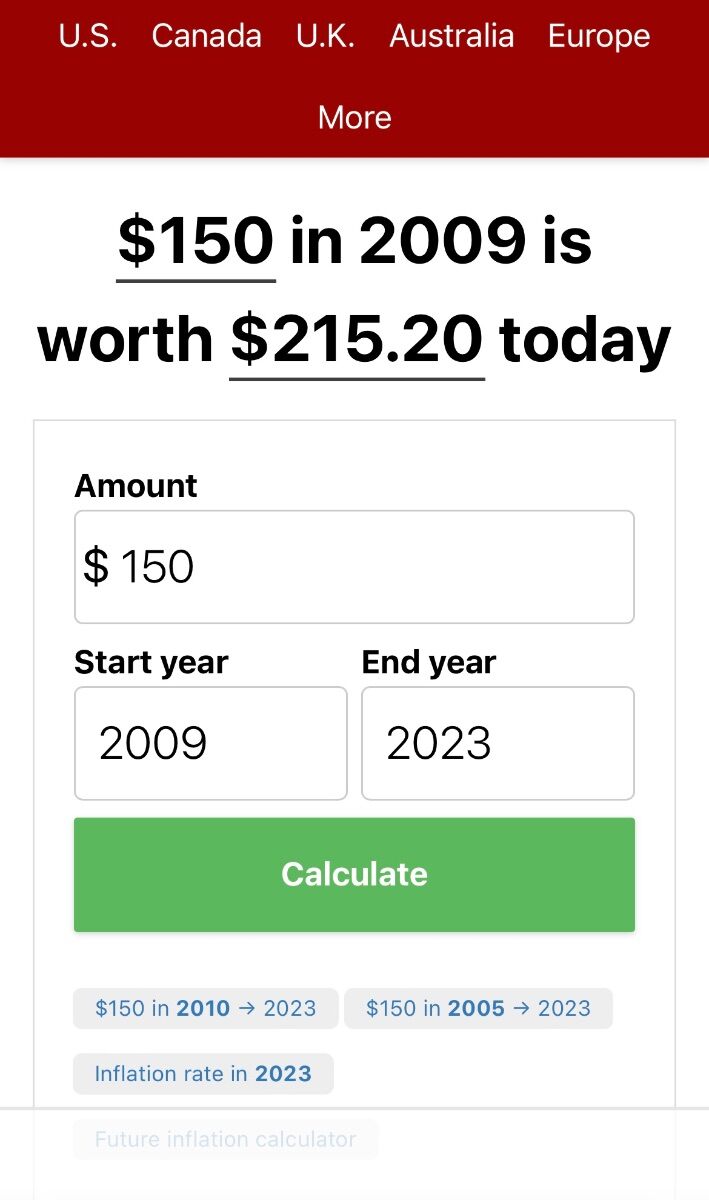
Task: Select the $150 in 2005 → 2023 chip
Action: pyautogui.click(x=478, y=1008)
